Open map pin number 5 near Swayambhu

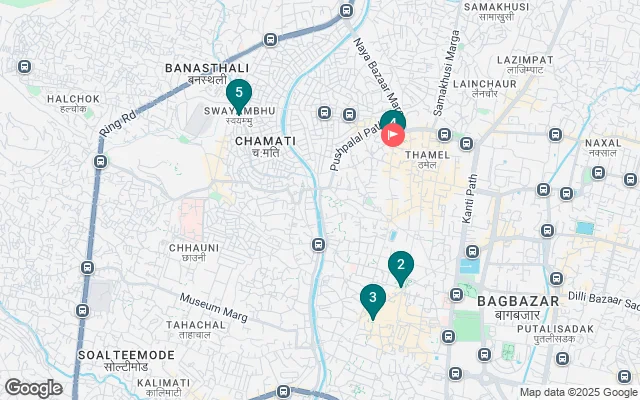[239, 95]
